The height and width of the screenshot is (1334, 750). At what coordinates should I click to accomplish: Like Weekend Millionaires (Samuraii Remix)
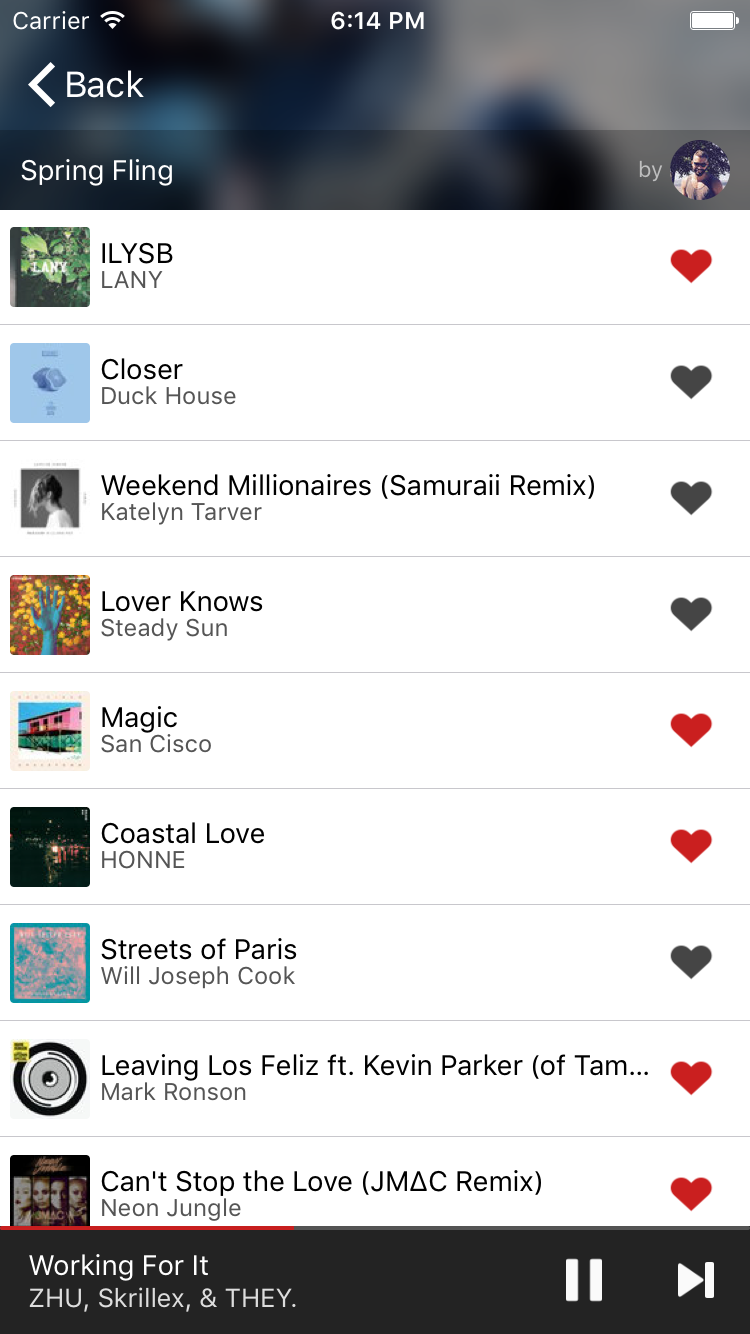click(x=691, y=498)
